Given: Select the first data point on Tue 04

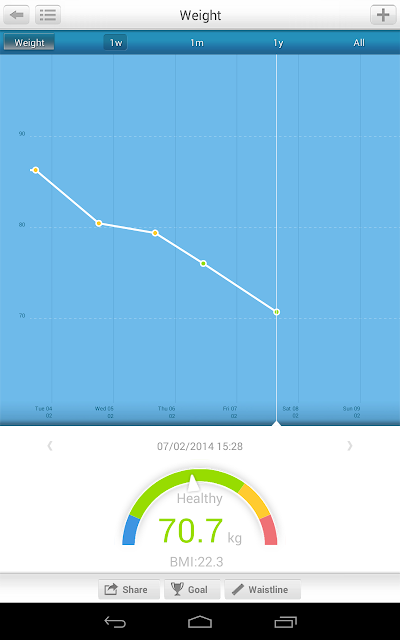Looking at the screenshot, I should point(36,170).
